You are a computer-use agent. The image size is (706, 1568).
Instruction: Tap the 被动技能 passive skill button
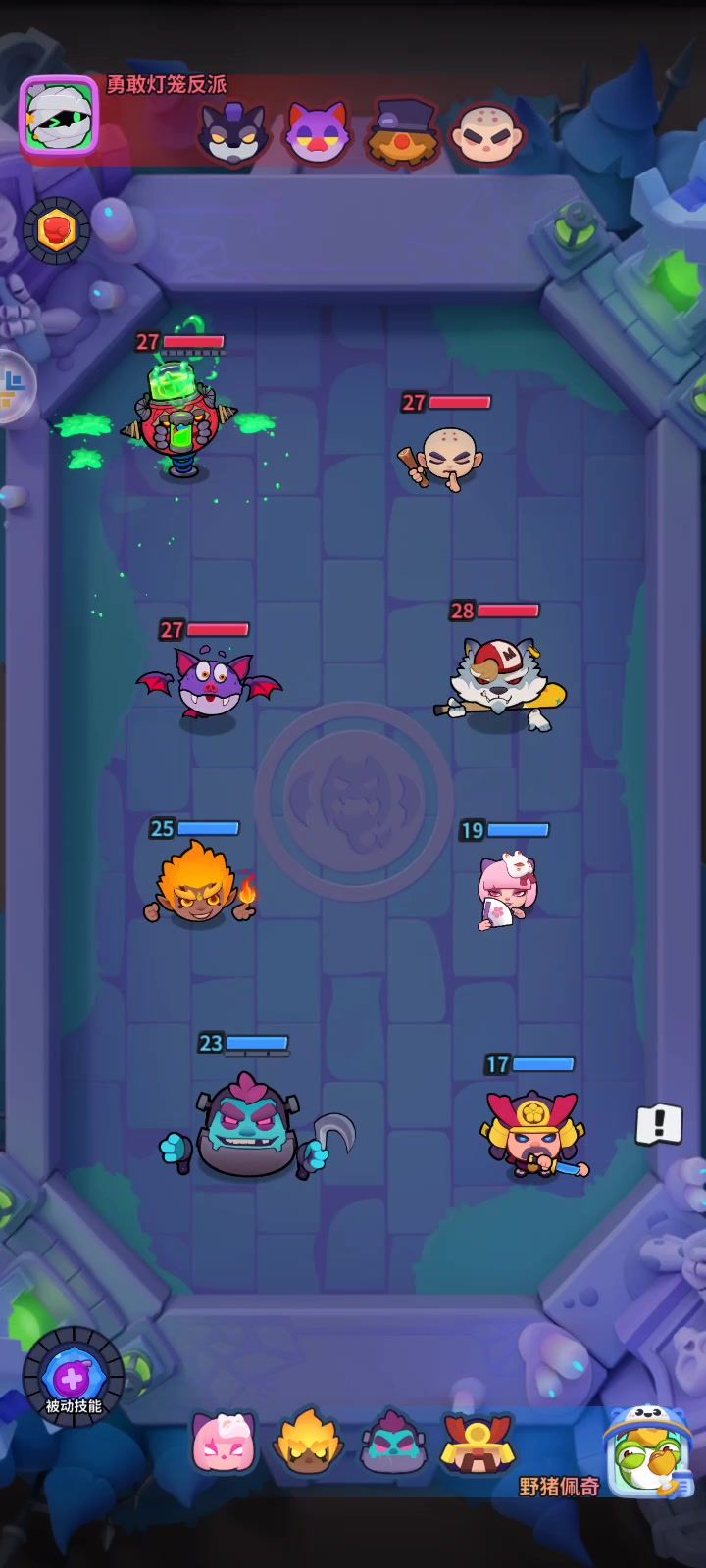(74, 1379)
